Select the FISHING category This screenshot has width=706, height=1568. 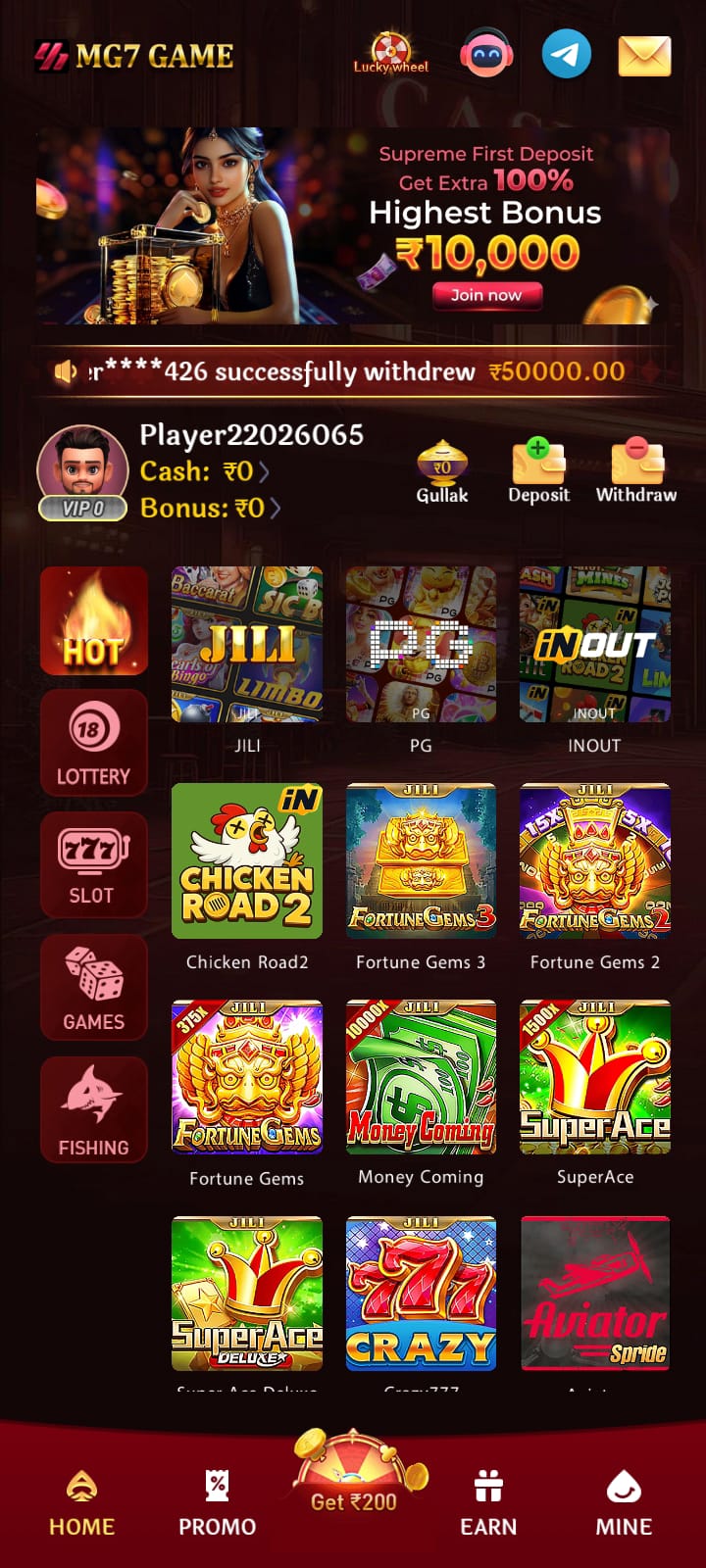[x=93, y=1109]
